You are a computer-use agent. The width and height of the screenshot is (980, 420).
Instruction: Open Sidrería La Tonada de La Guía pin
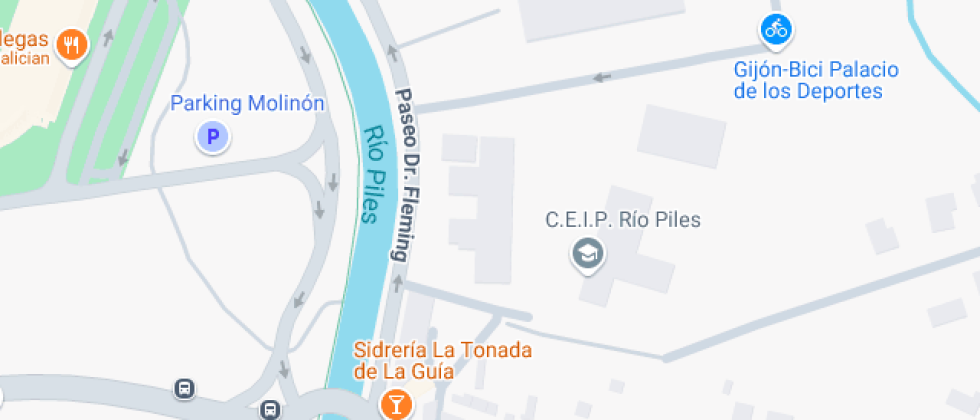396,404
